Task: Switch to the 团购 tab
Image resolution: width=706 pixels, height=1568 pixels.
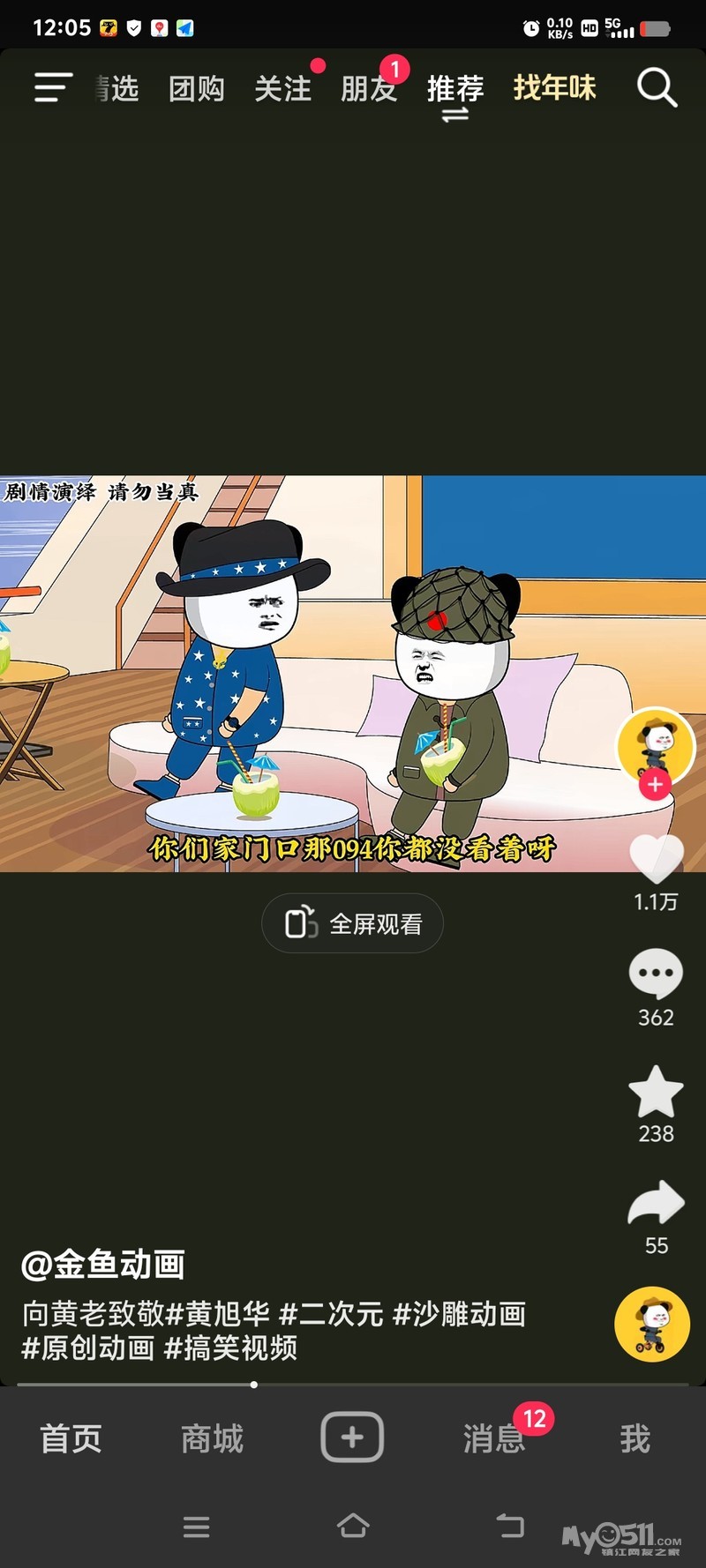Action: tap(196, 89)
